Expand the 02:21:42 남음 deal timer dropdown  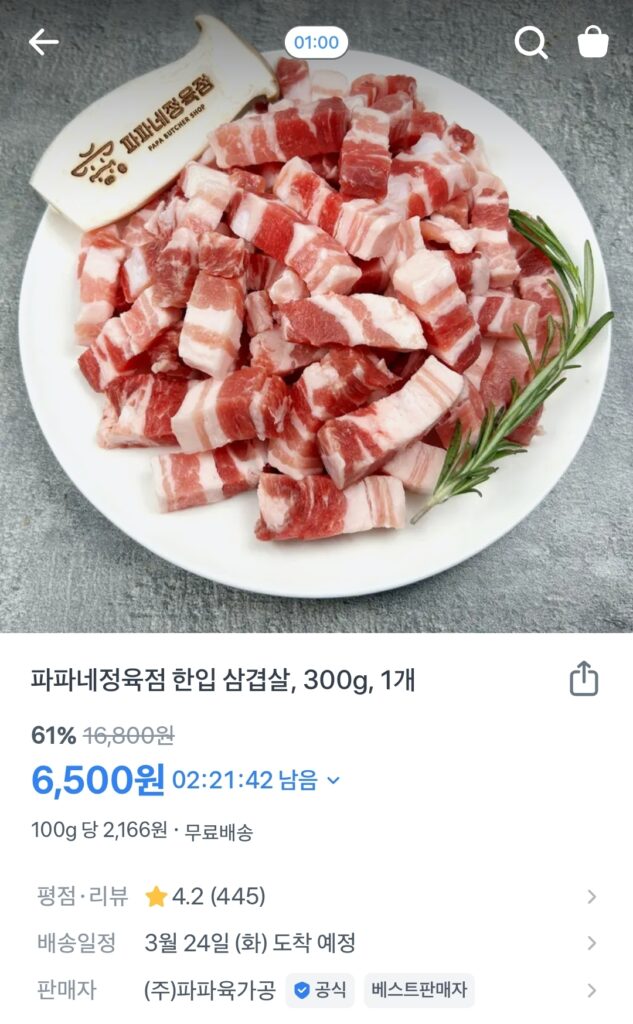pos(333,780)
